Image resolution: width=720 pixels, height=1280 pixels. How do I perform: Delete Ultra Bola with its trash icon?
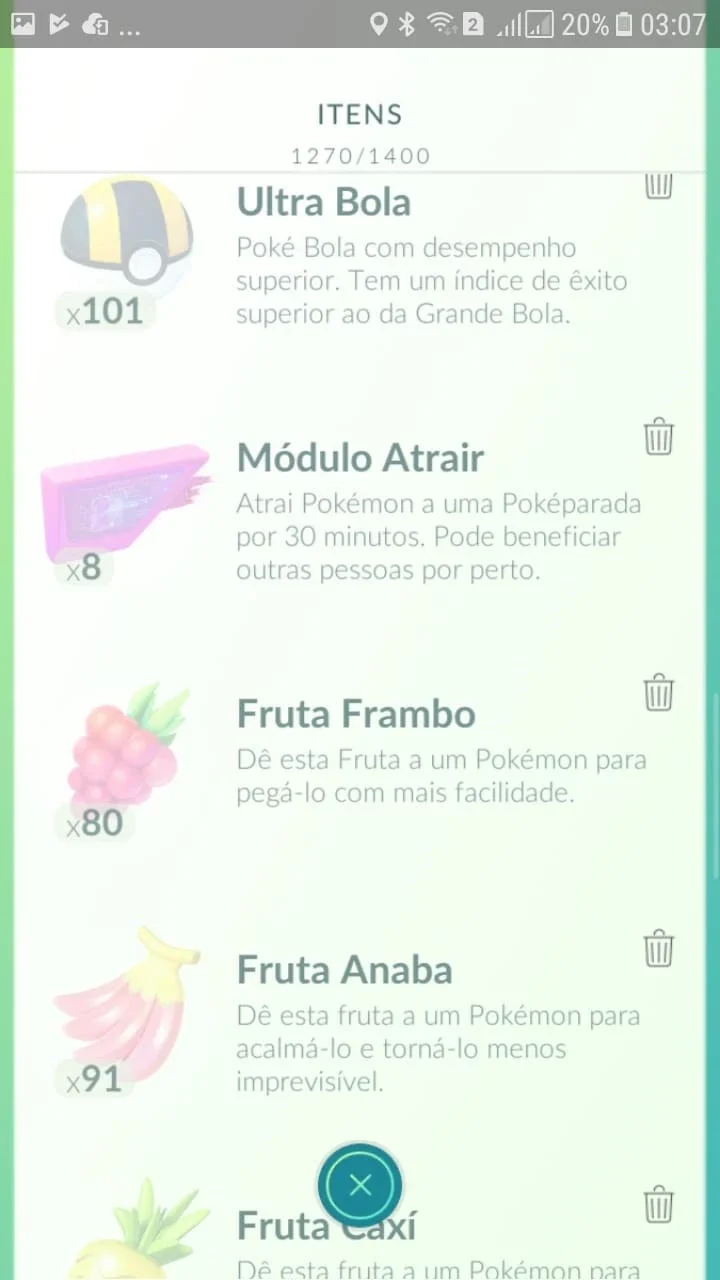pyautogui.click(x=658, y=185)
